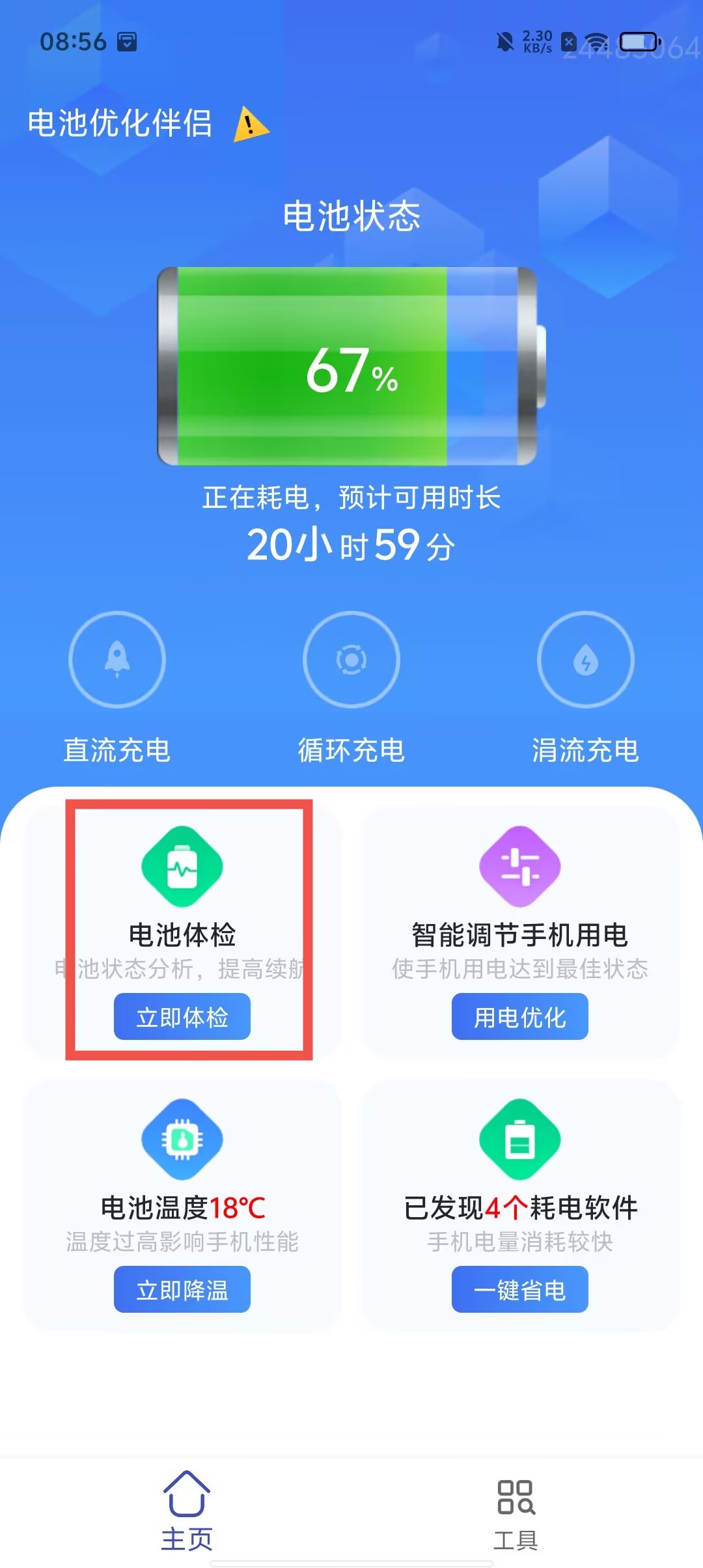Screen dimensions: 703x1568
Task: Open the 已发现4个耗电软件 card
Action: (519, 1185)
